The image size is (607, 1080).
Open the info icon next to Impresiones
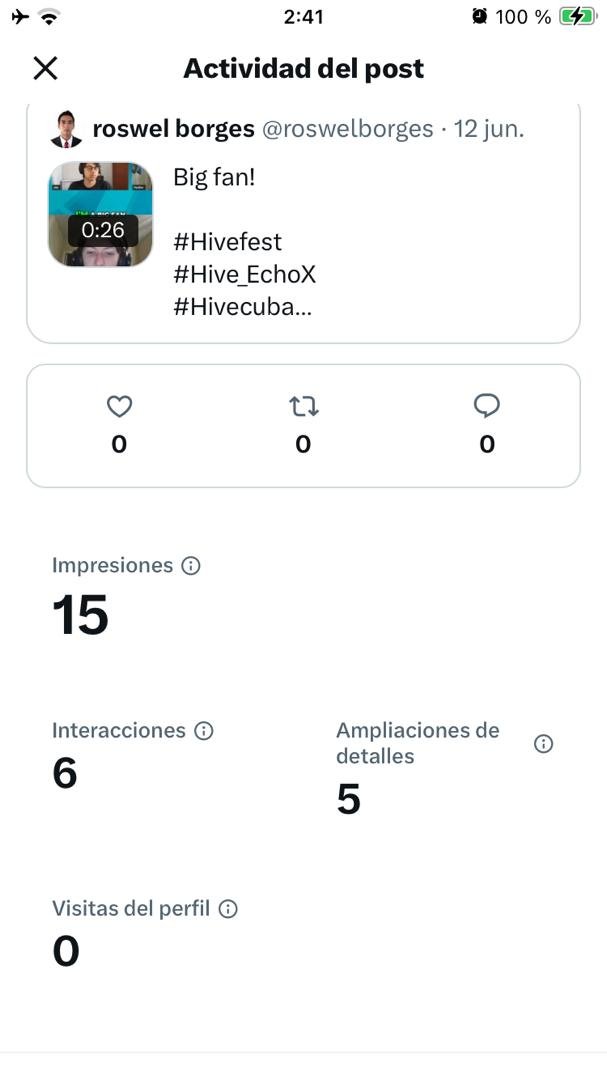[x=191, y=566]
